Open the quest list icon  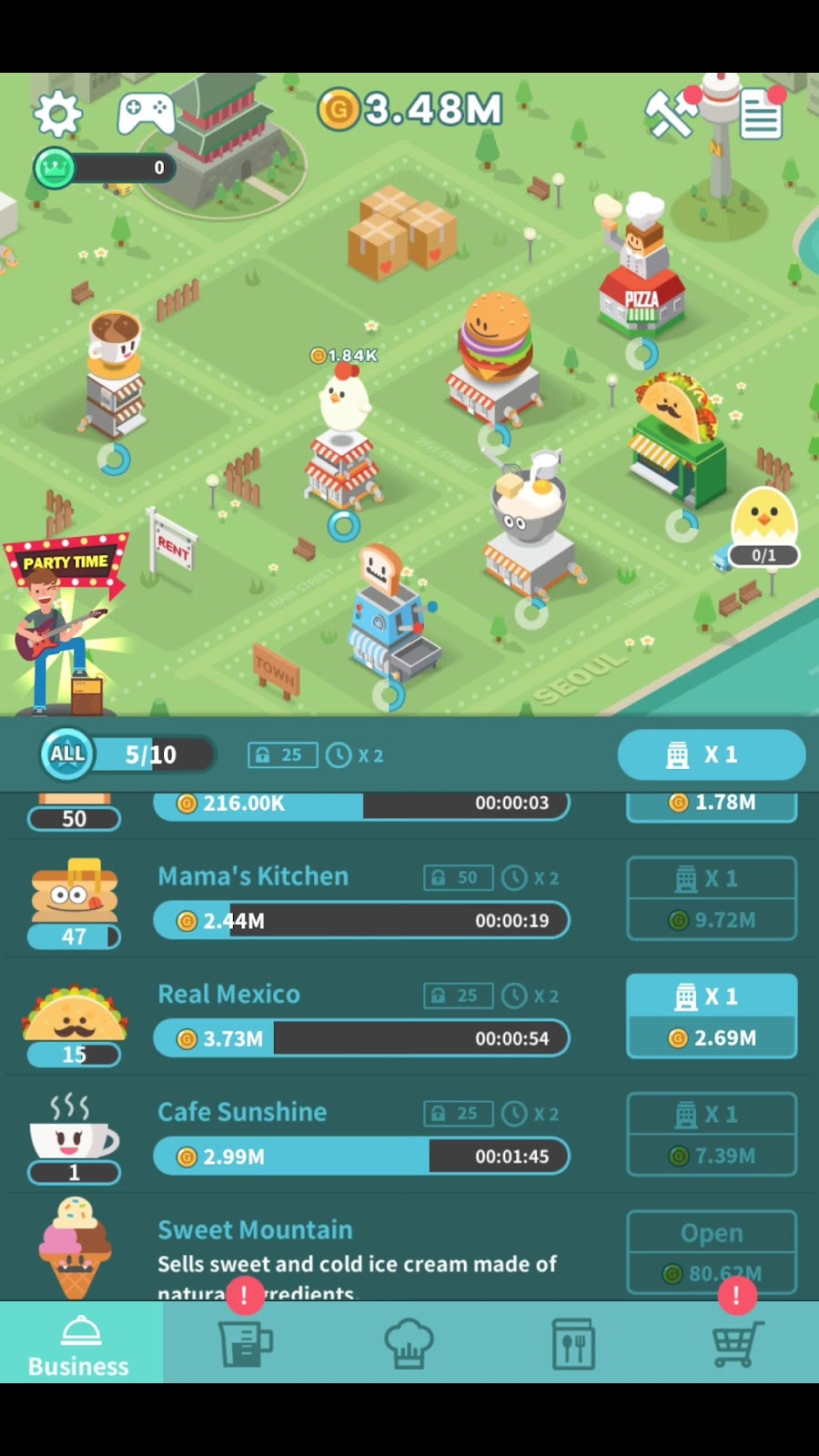[x=761, y=116]
